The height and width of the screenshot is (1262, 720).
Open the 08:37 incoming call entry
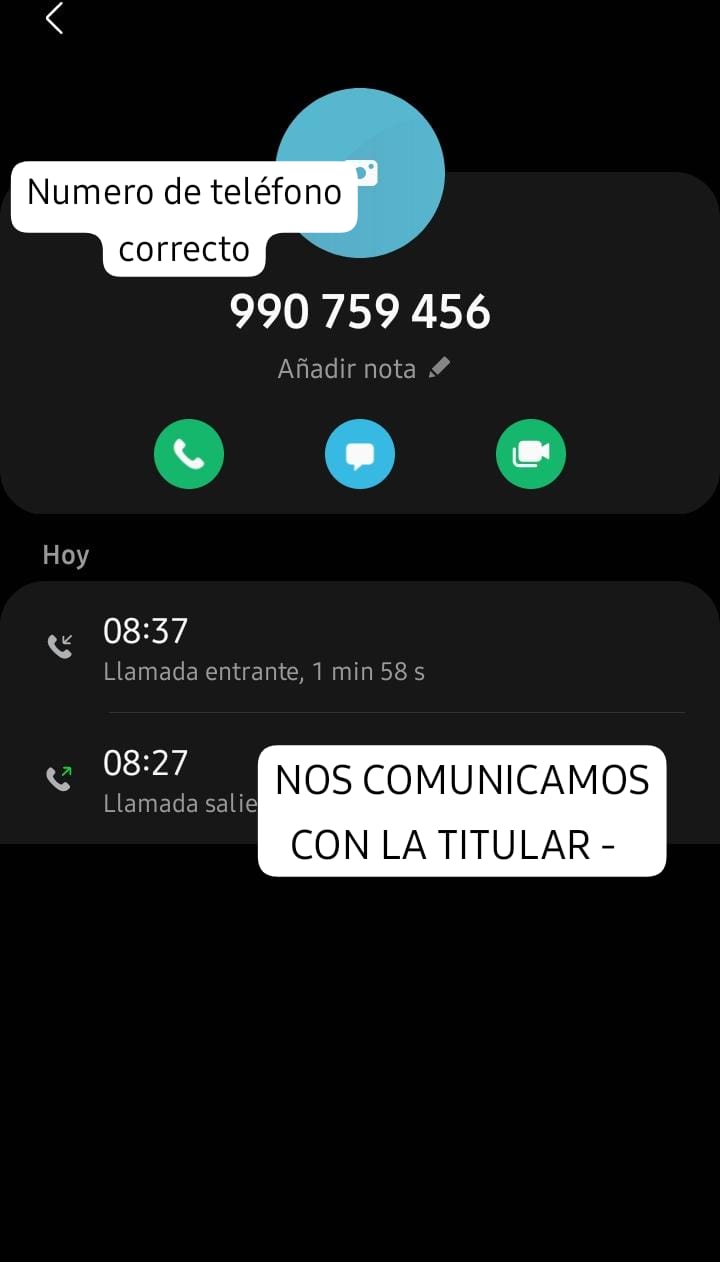pos(360,647)
